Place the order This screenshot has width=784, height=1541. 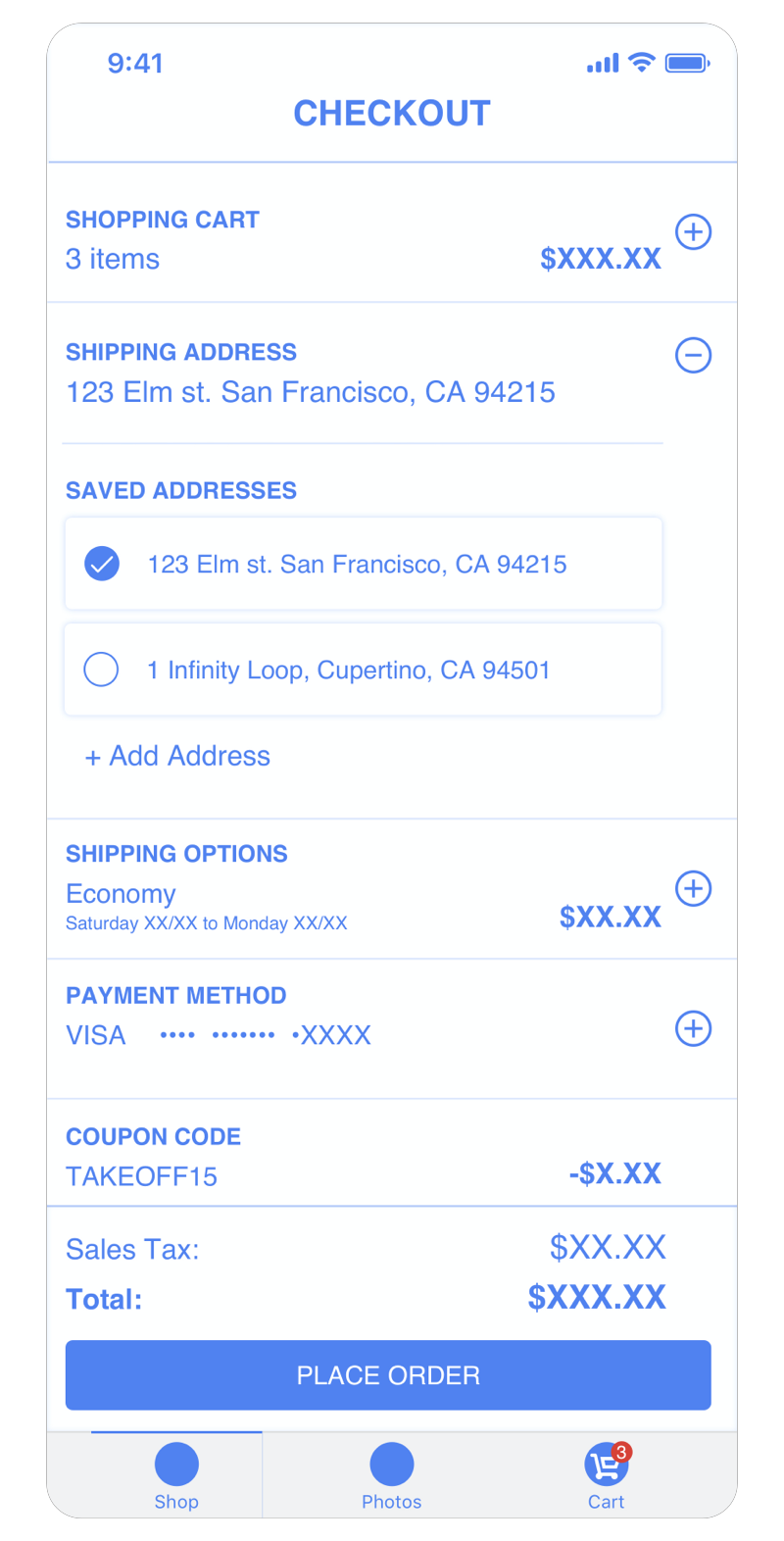pyautogui.click(x=388, y=1374)
